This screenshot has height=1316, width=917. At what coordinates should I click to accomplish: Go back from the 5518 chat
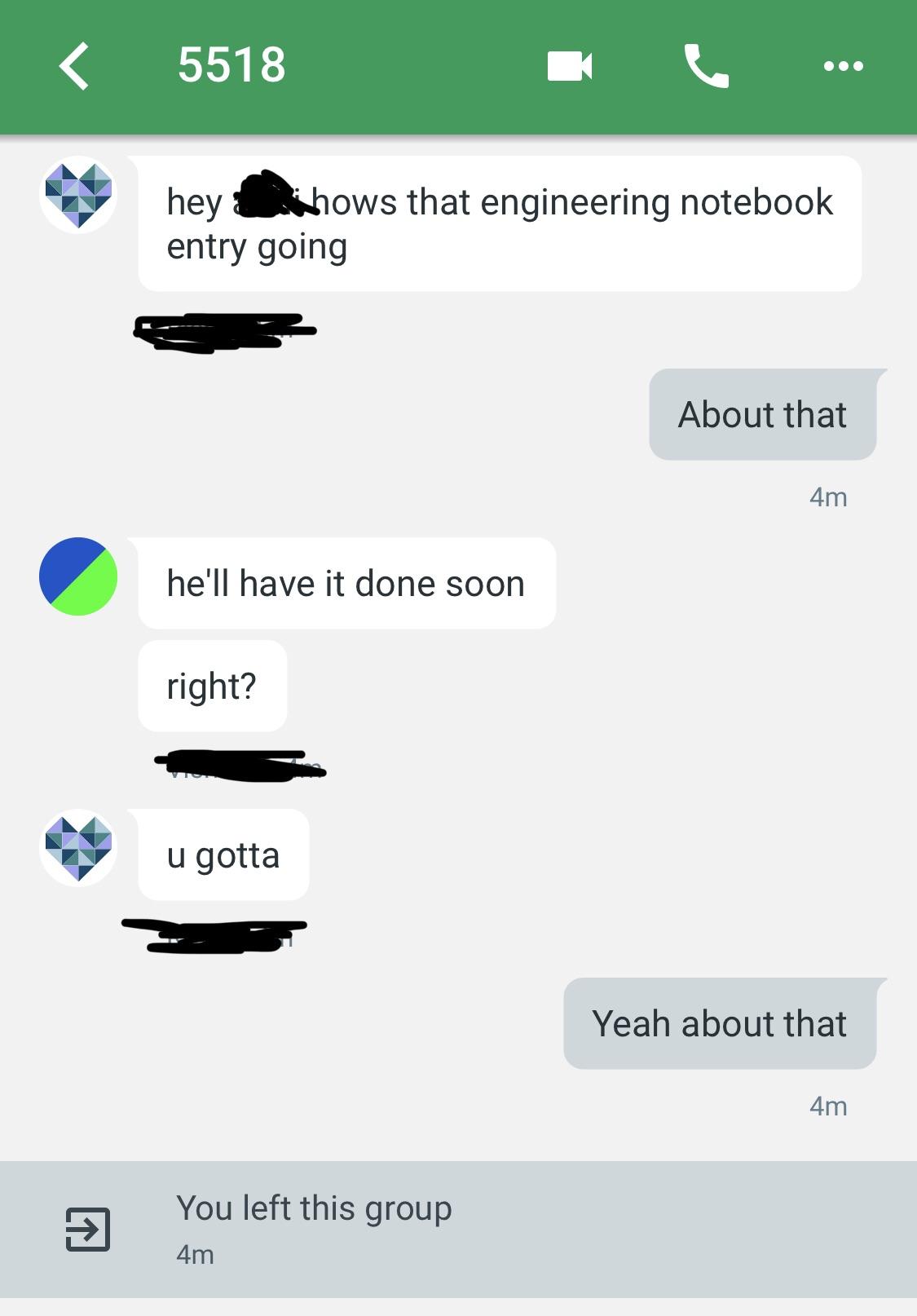pos(74,66)
